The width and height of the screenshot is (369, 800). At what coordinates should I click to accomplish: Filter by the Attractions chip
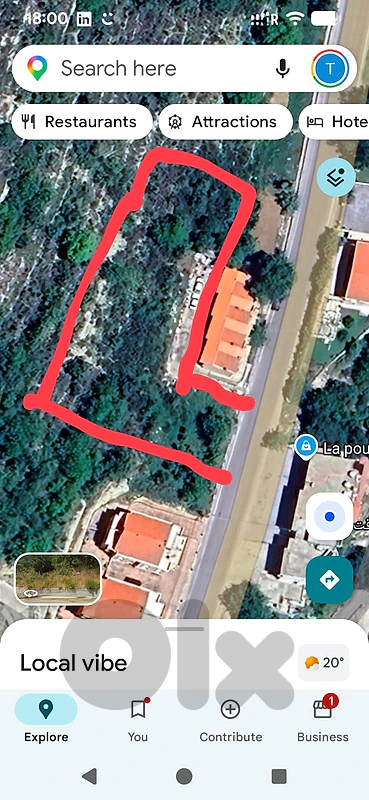226,122
